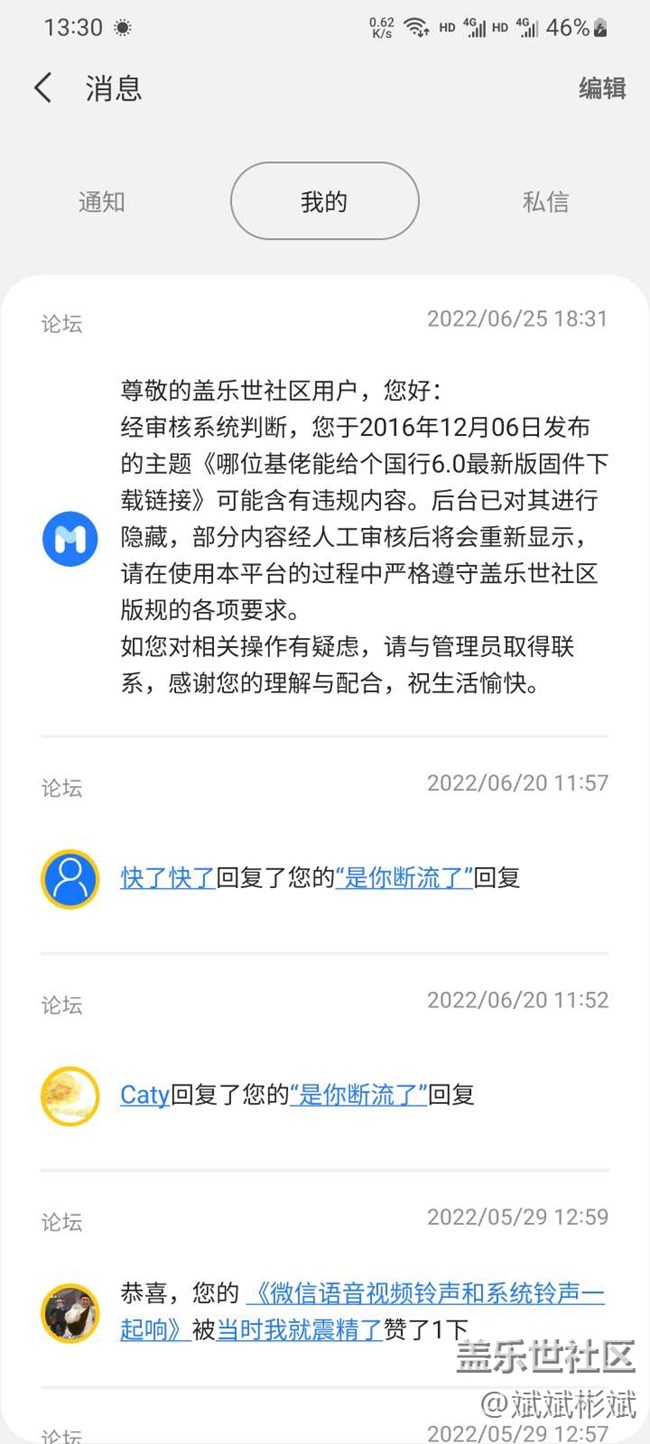View the 当时我就震精了 user profile link
Viewport: 650px width, 1444px height.
pyautogui.click(x=300, y=1330)
